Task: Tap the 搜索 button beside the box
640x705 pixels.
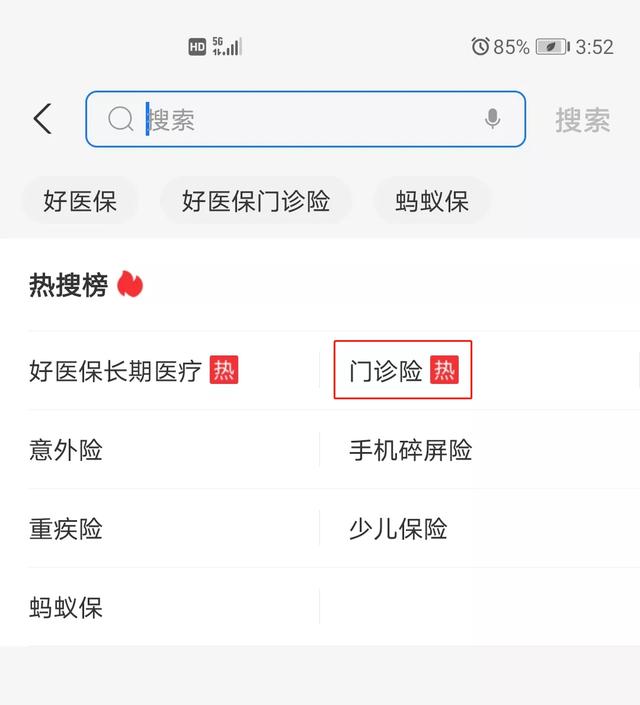Action: coord(583,120)
